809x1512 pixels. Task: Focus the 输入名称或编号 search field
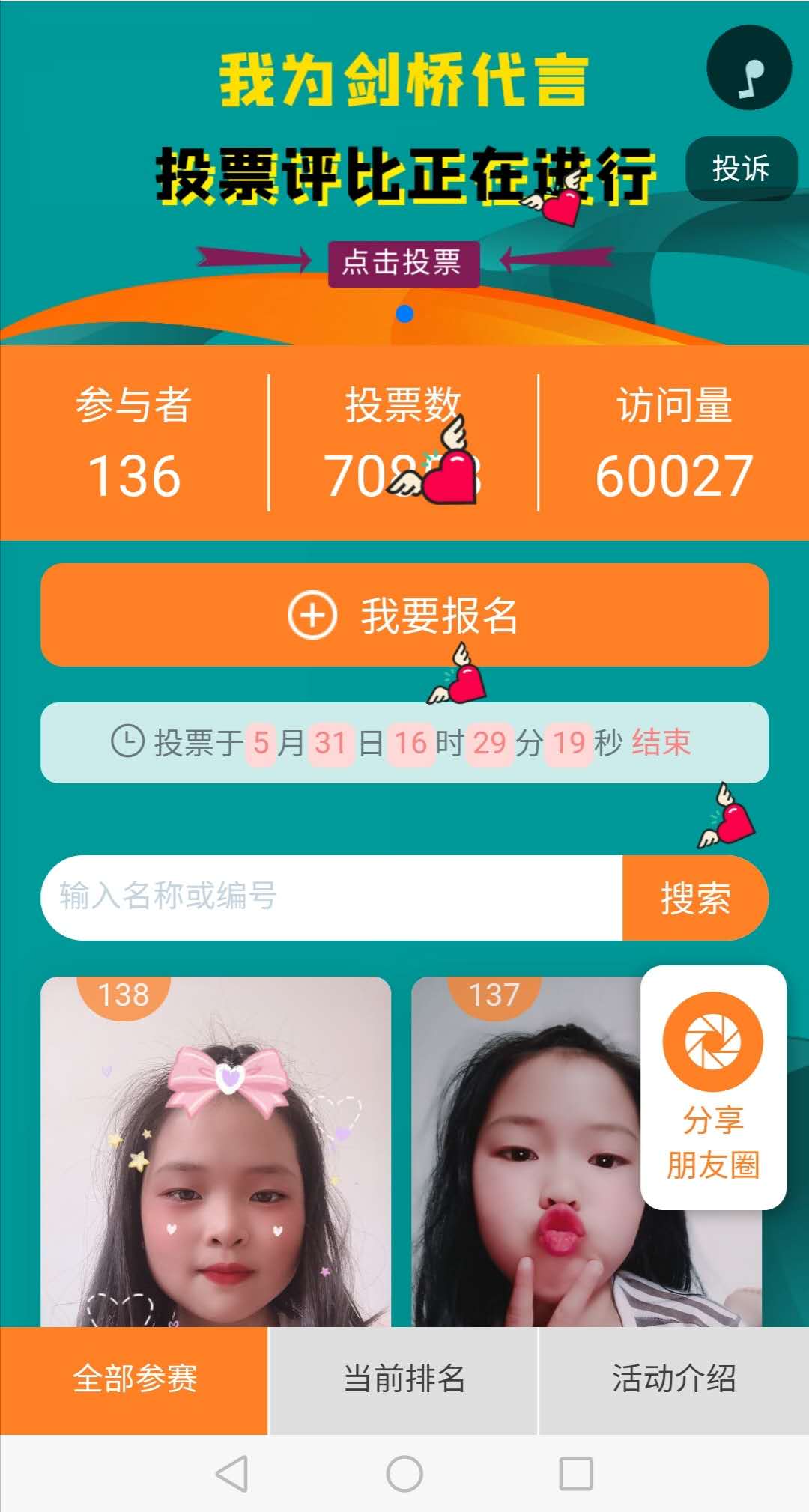pyautogui.click(x=332, y=897)
